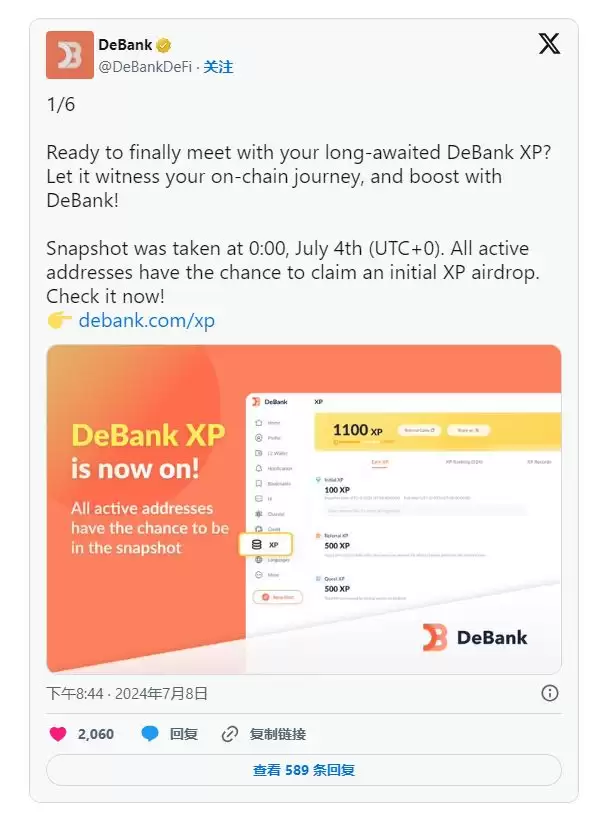Follow DeBank via the 关注 link
The width and height of the screenshot is (611, 815).
(218, 67)
